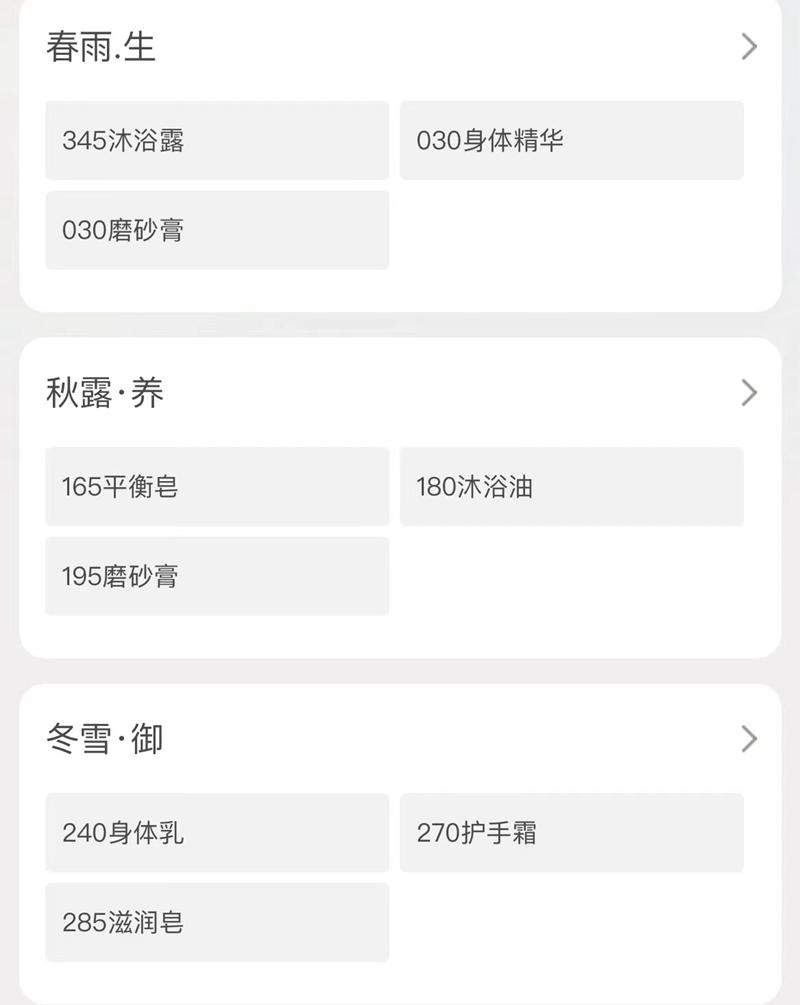
Task: Choose 285滋润皂 item
Action: pyautogui.click(x=217, y=922)
